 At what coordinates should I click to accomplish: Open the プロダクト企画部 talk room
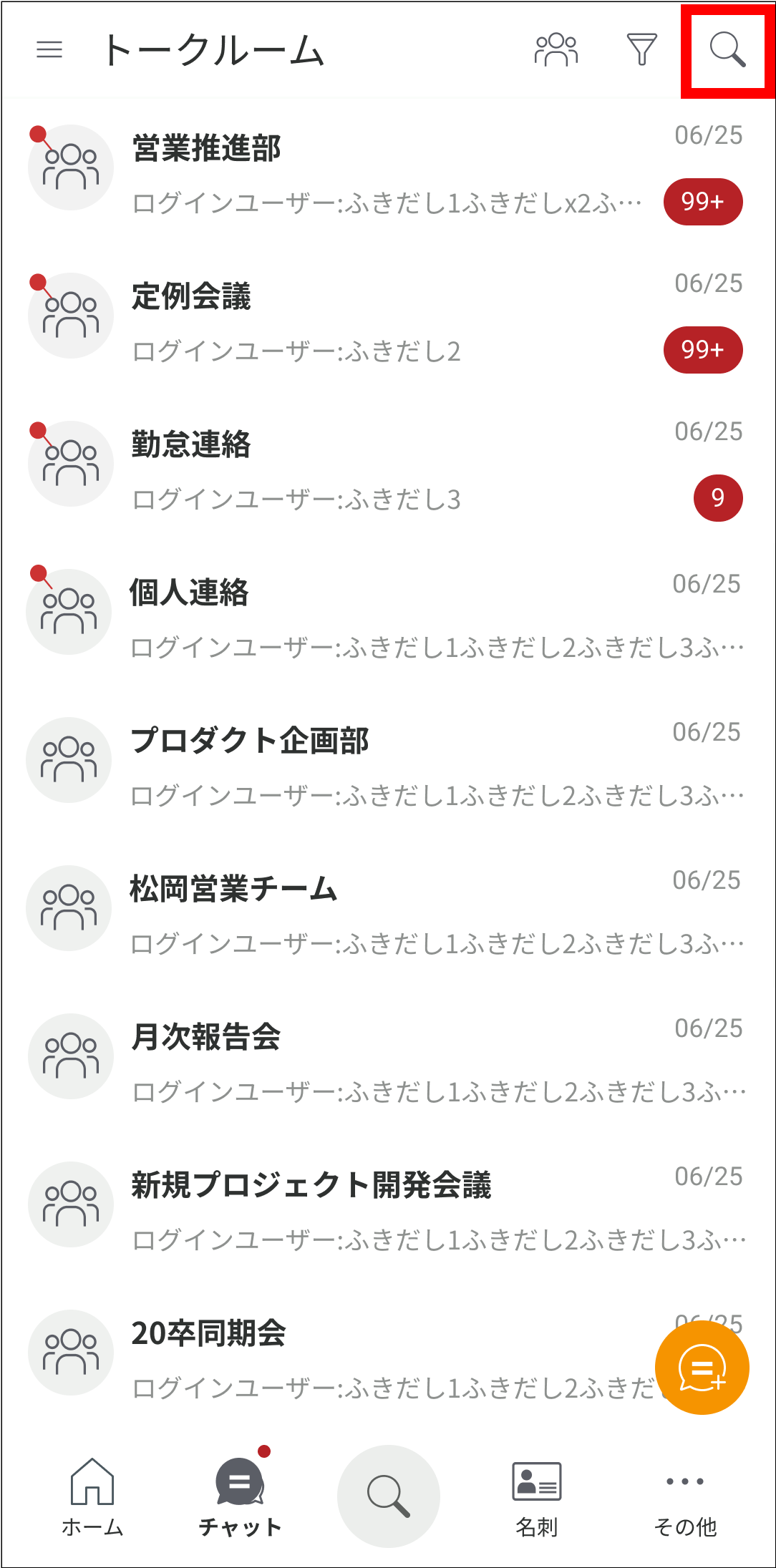click(388, 765)
